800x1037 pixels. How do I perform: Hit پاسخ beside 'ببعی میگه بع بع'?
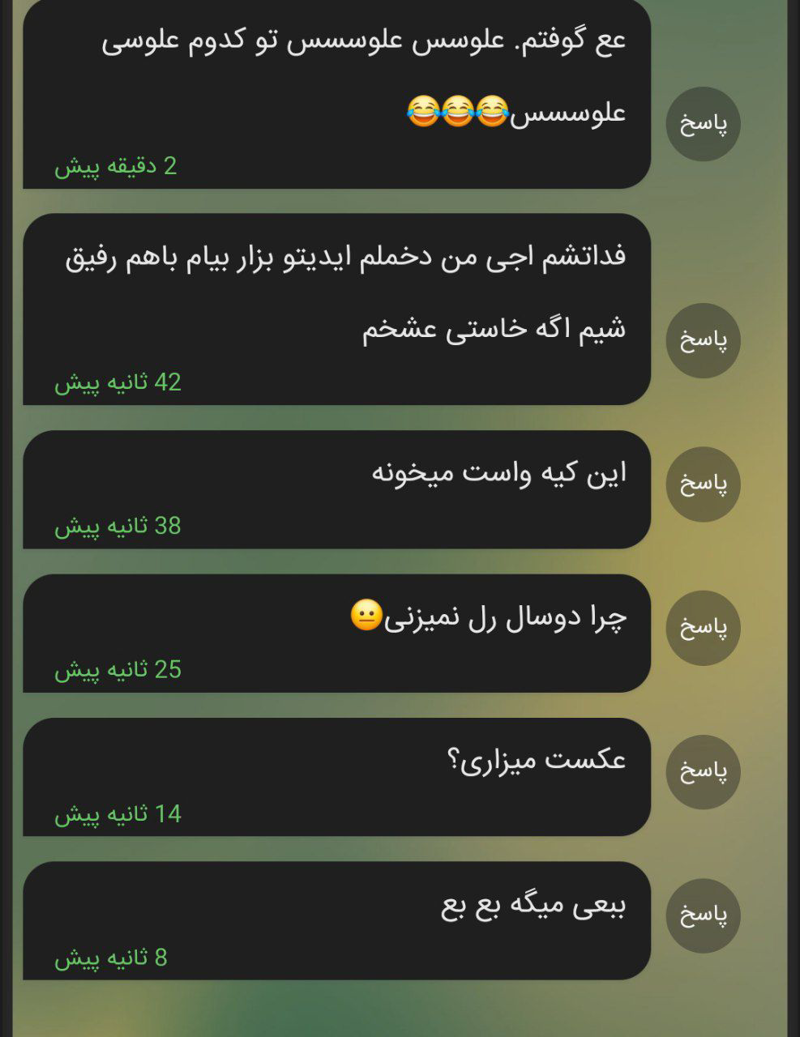tap(703, 915)
